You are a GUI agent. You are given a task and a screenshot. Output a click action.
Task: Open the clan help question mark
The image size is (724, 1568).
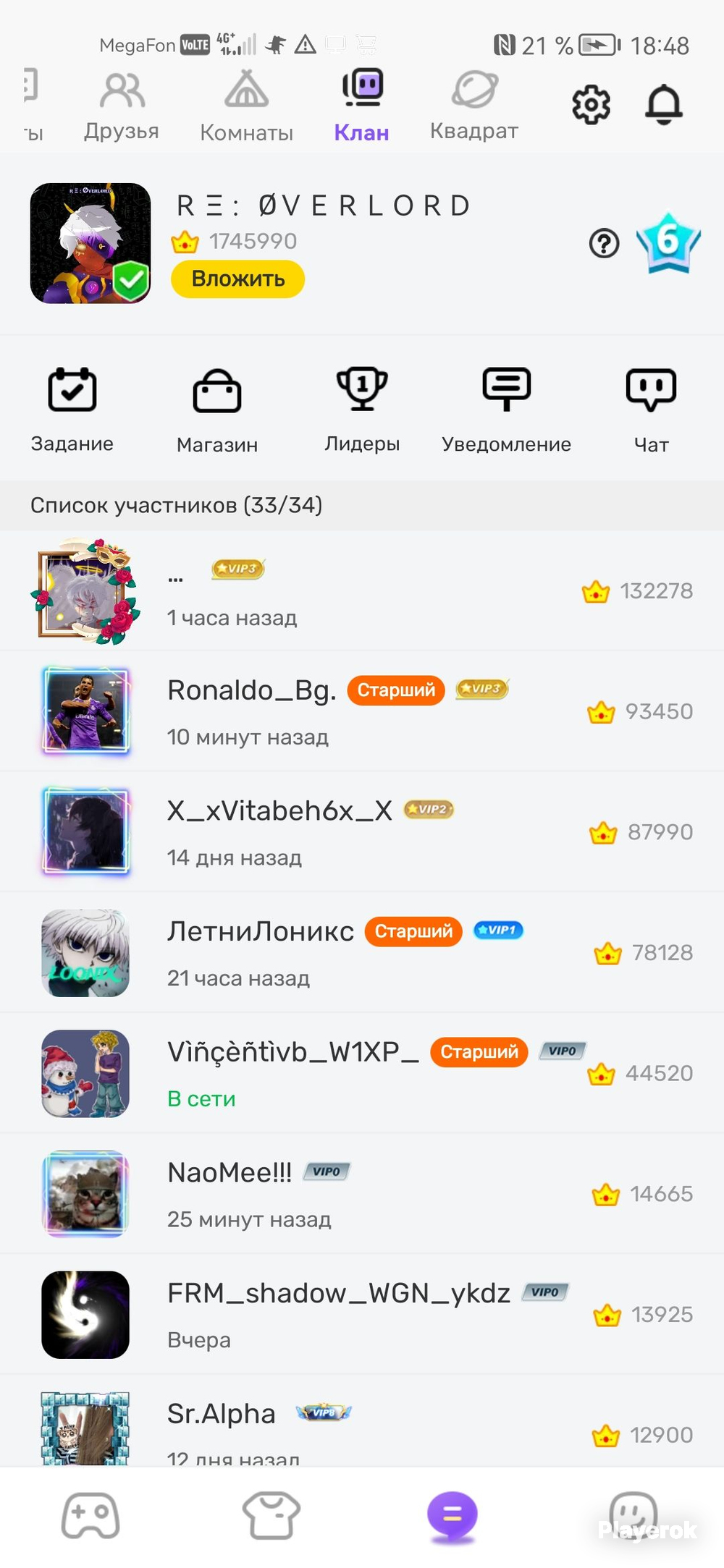click(604, 244)
